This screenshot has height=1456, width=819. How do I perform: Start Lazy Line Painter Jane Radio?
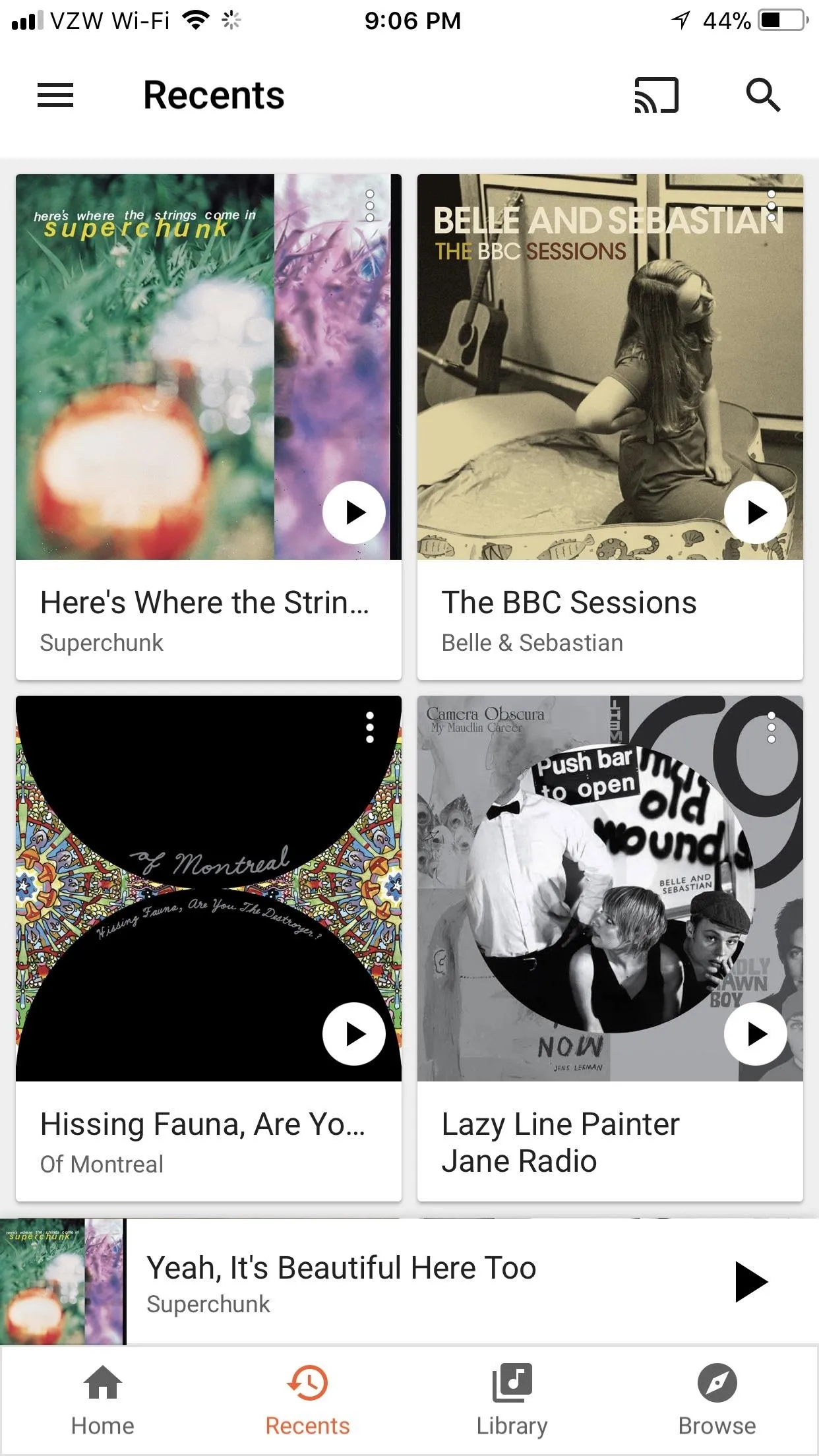click(x=756, y=1034)
